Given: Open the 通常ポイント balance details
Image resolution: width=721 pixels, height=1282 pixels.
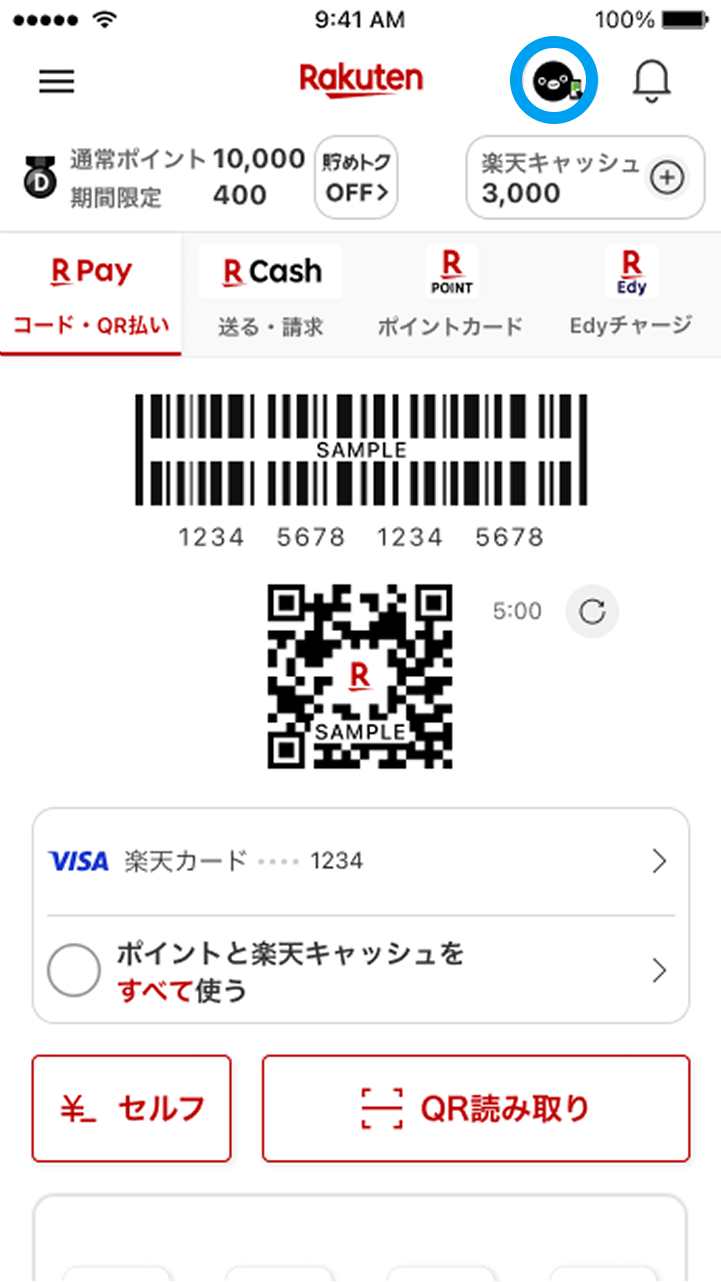Looking at the screenshot, I should point(165,177).
